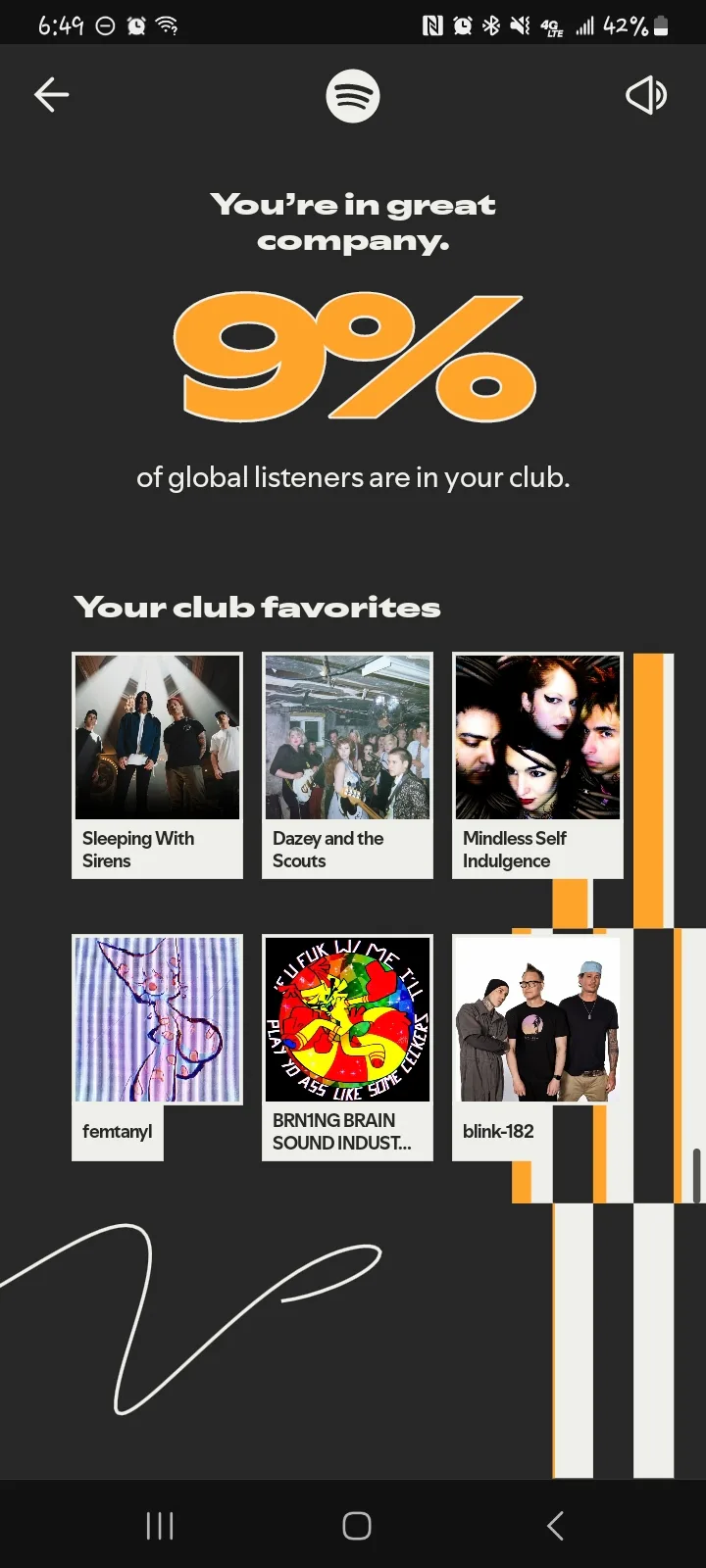
Task: Tap the system home button
Action: [357, 1525]
